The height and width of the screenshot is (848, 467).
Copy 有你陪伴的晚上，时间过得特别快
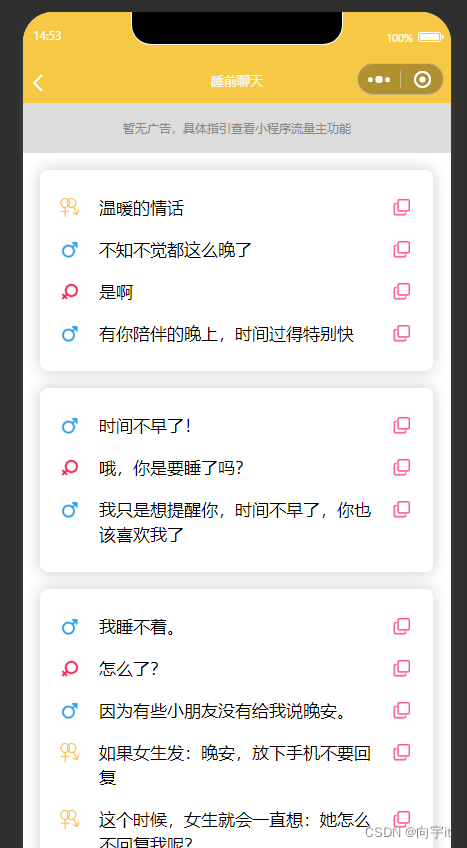pos(402,334)
